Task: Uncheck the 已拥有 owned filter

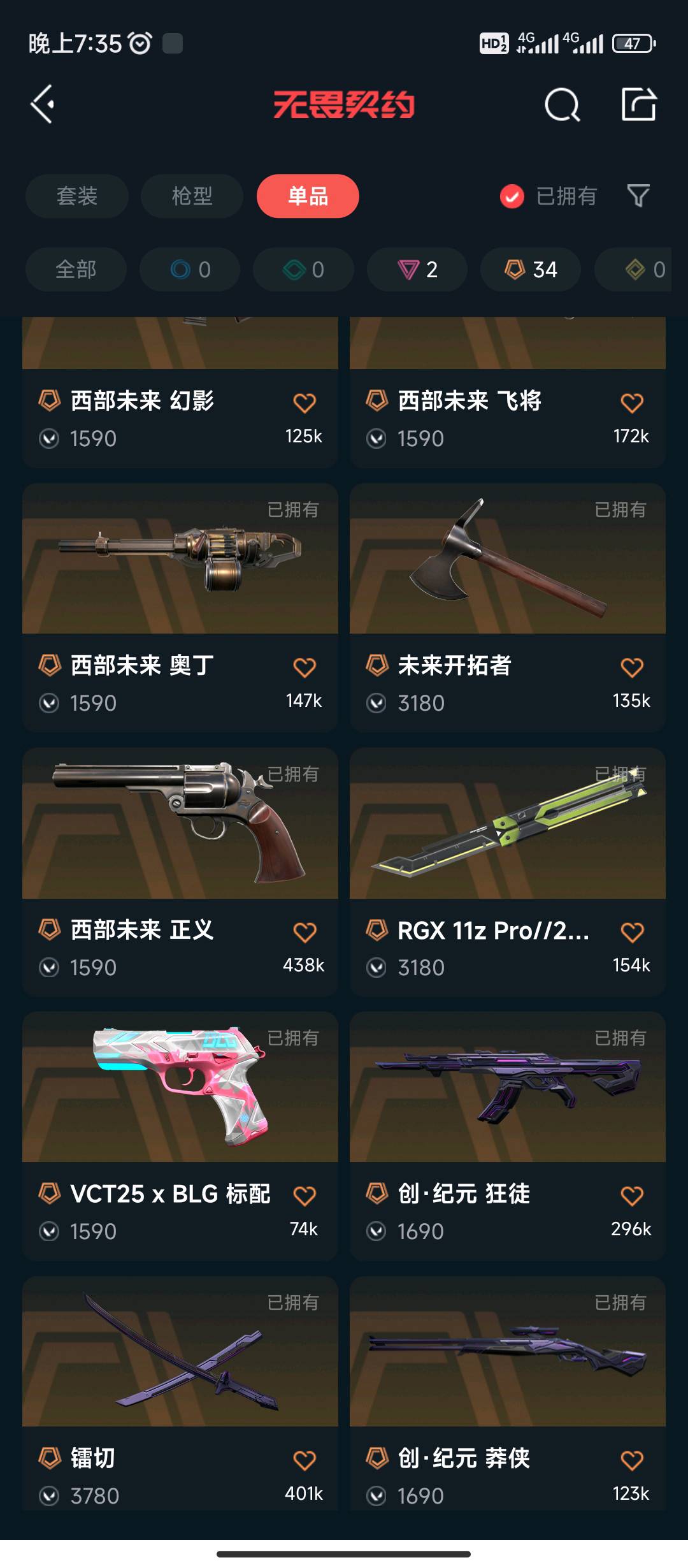Action: pos(512,196)
